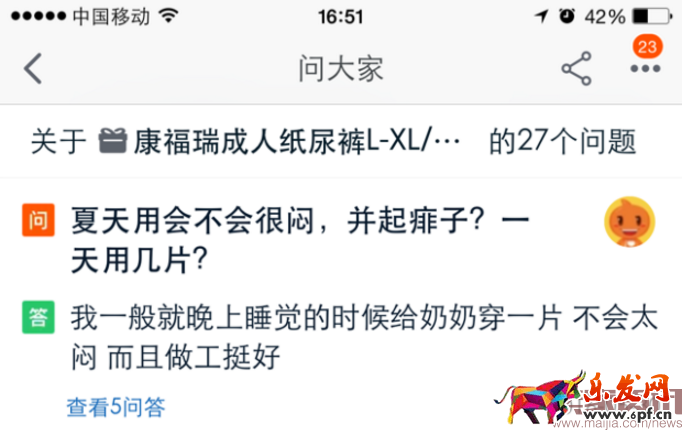682x435 pixels.
Task: Open question about 夏天用会不会很闷
Action: (x=300, y=234)
